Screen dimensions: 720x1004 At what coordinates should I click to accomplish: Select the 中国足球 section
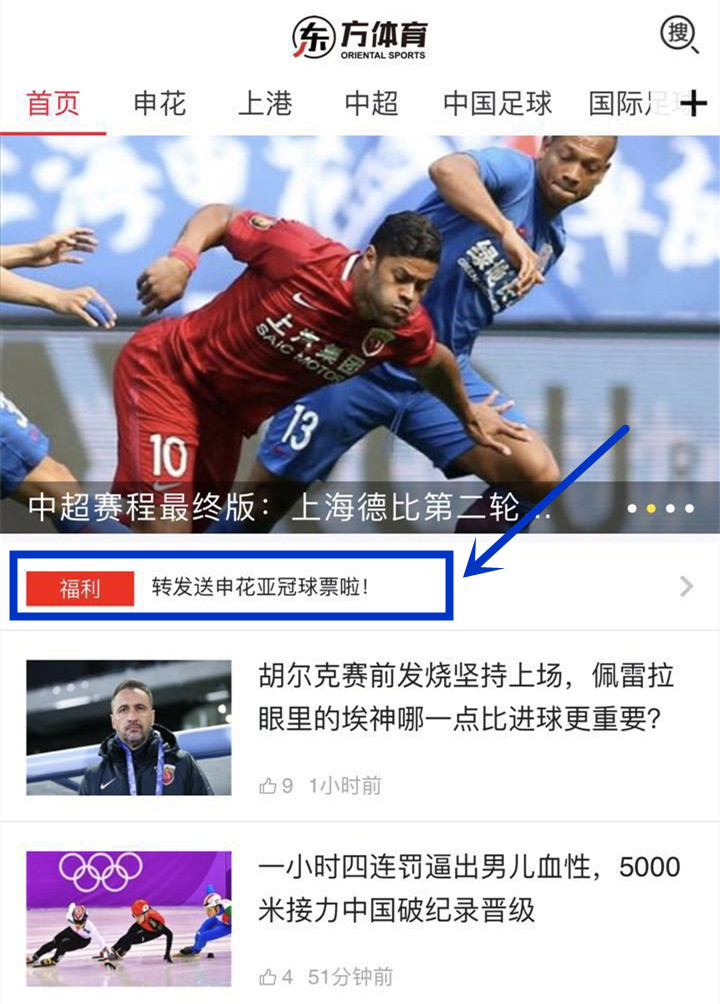[x=496, y=103]
